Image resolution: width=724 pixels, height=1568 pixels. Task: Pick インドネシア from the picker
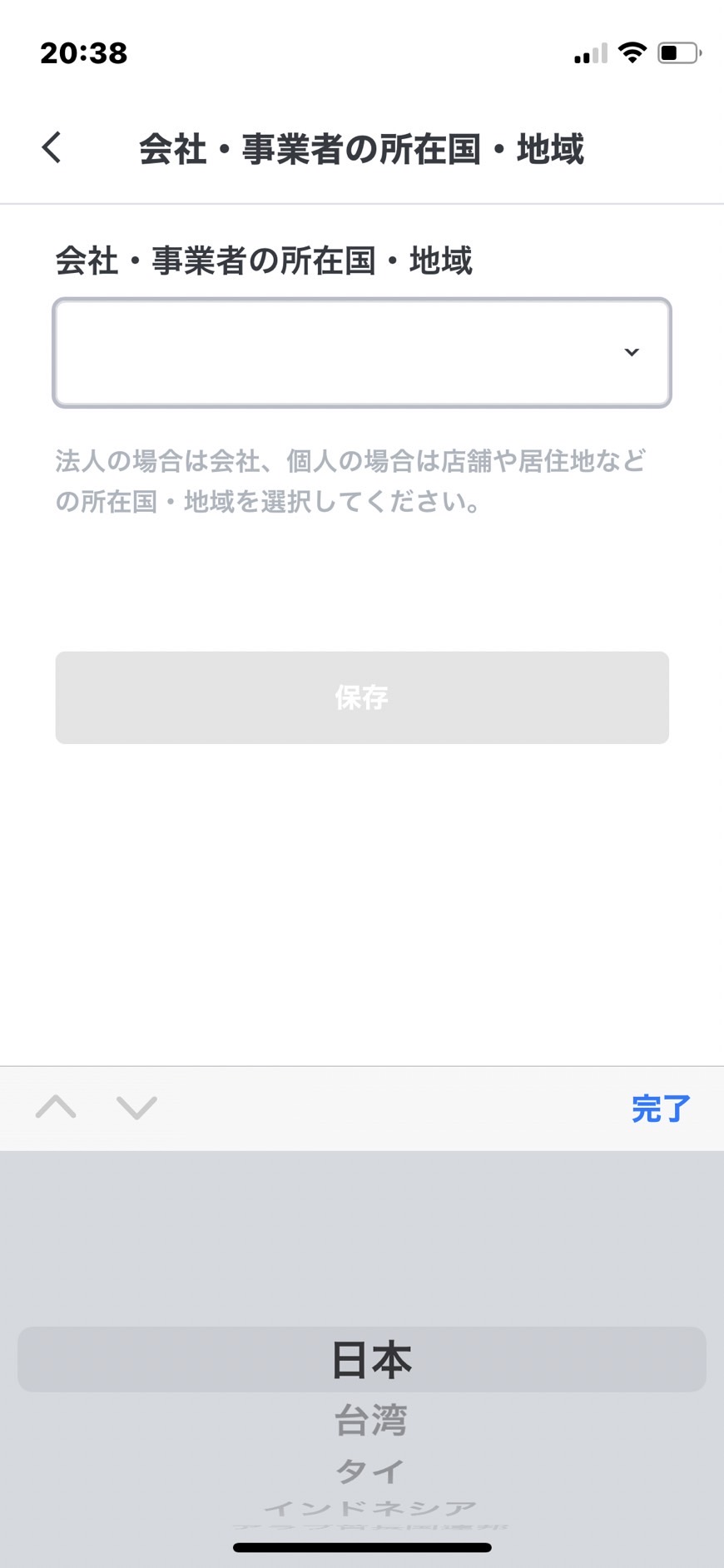pyautogui.click(x=370, y=1508)
